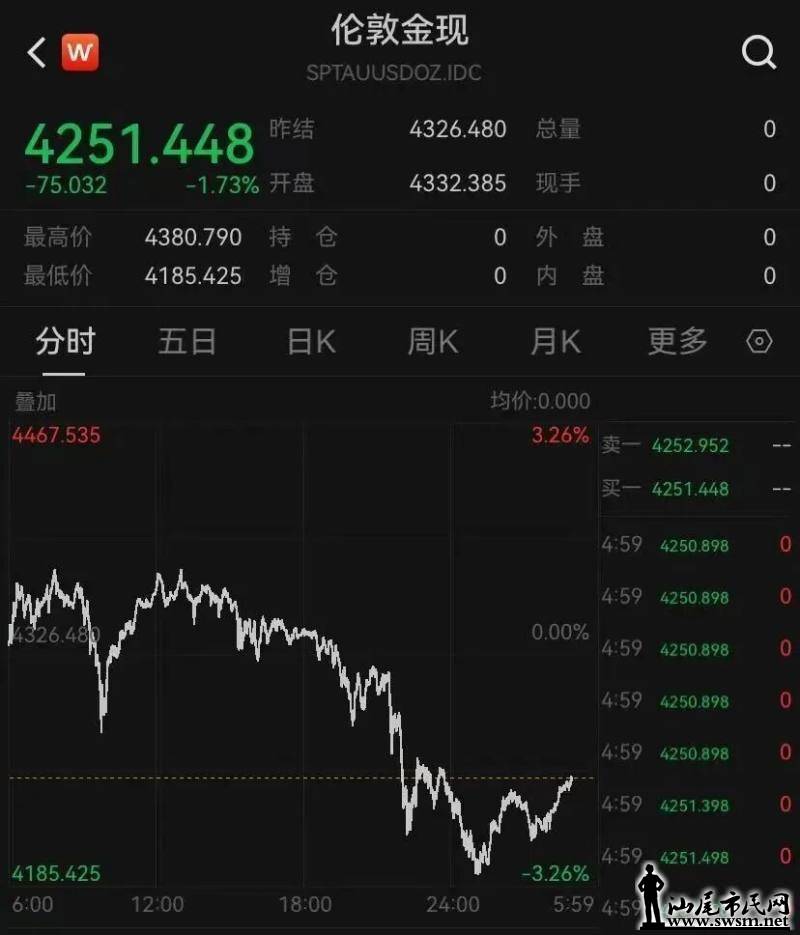800x935 pixels.
Task: Switch to the 五日 chart tab
Action: [x=187, y=342]
